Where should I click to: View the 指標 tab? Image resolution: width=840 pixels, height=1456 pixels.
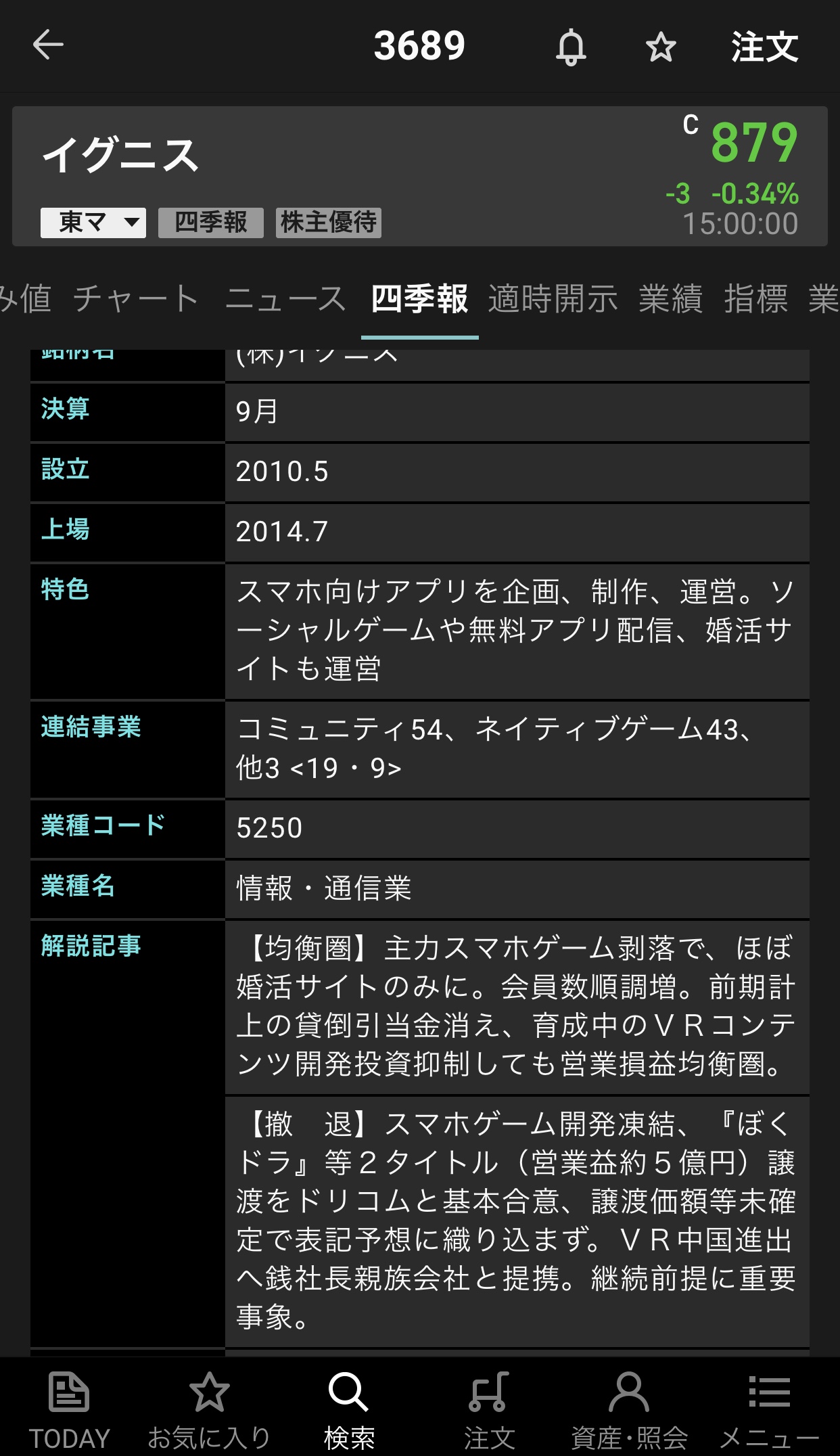756,299
